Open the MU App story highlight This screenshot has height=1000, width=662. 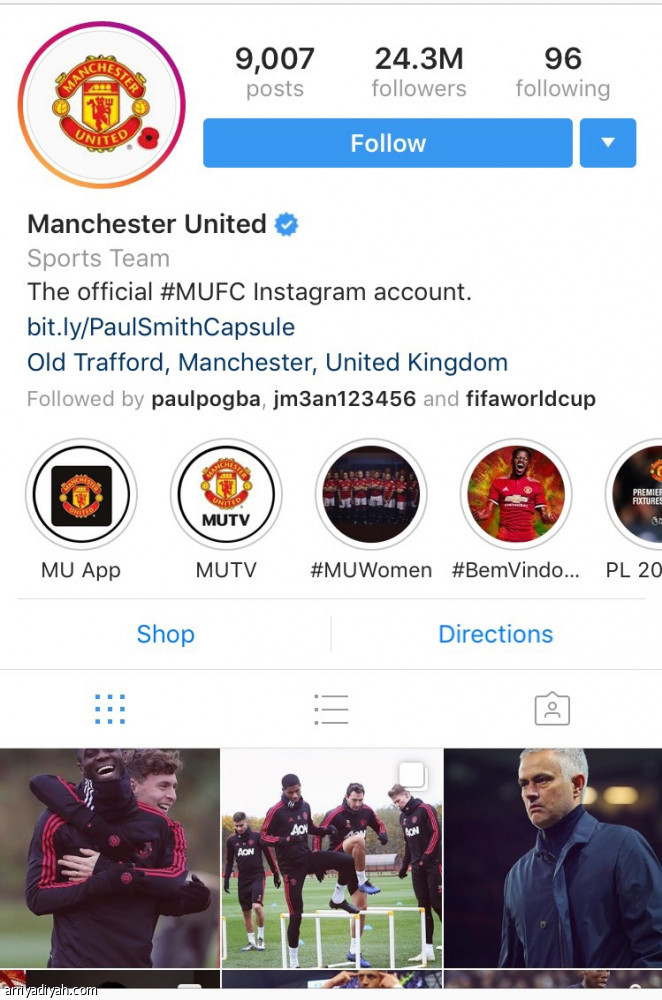[x=81, y=496]
